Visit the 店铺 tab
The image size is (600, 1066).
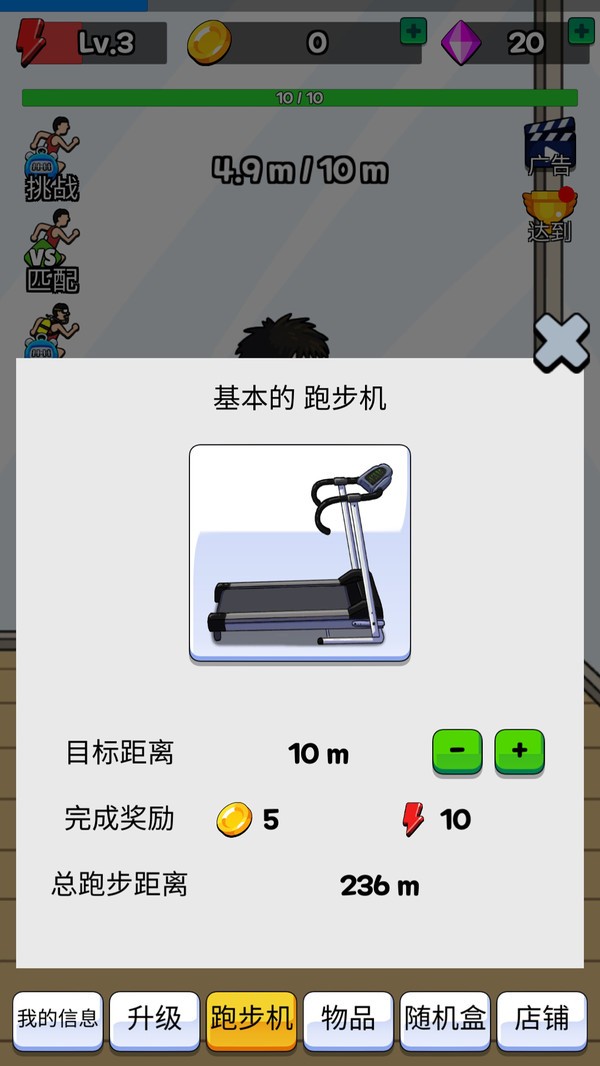(x=542, y=1019)
